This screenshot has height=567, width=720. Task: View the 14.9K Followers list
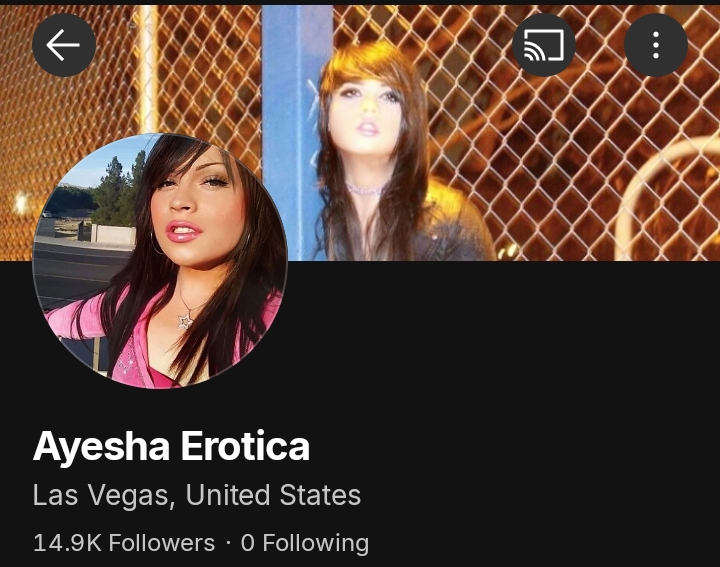[124, 543]
